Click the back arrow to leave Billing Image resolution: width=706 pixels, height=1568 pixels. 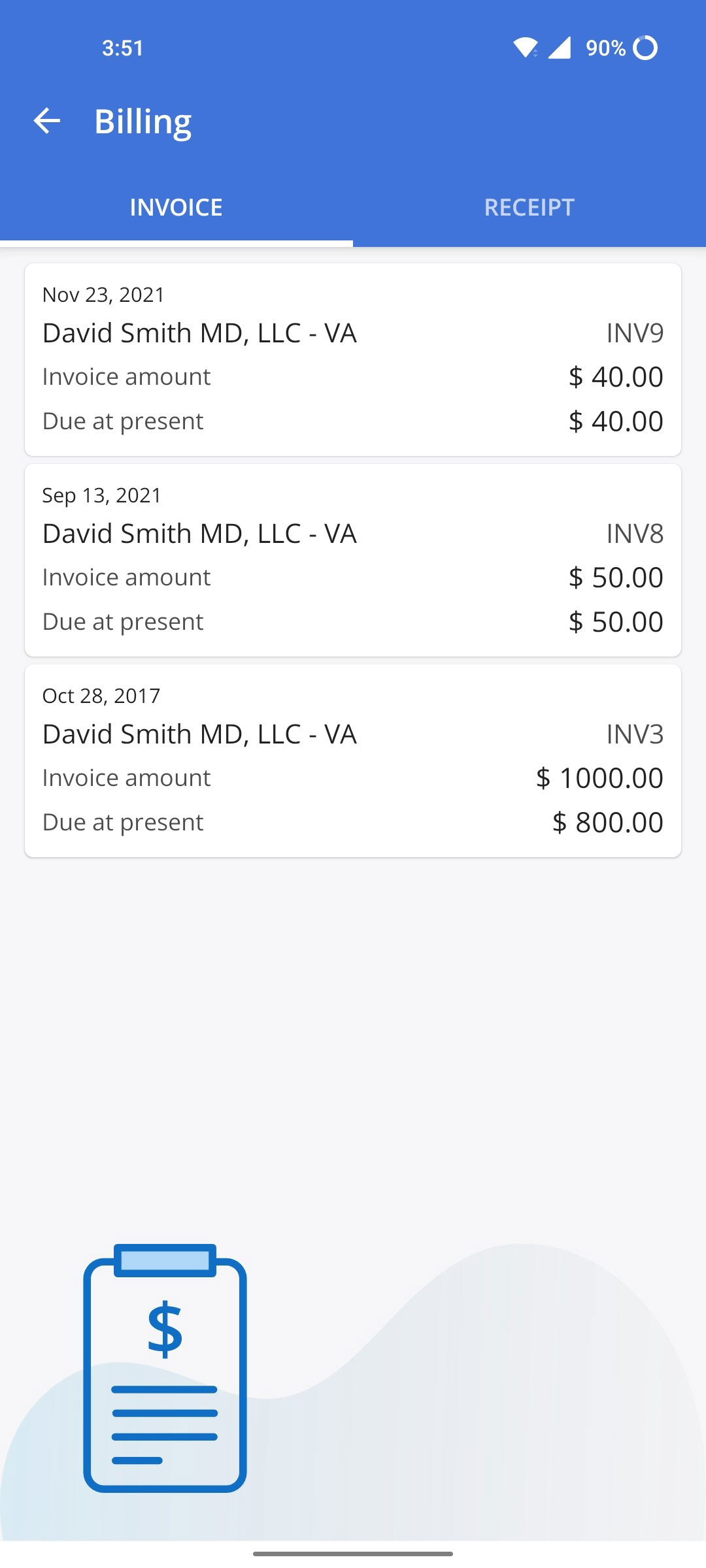point(47,121)
